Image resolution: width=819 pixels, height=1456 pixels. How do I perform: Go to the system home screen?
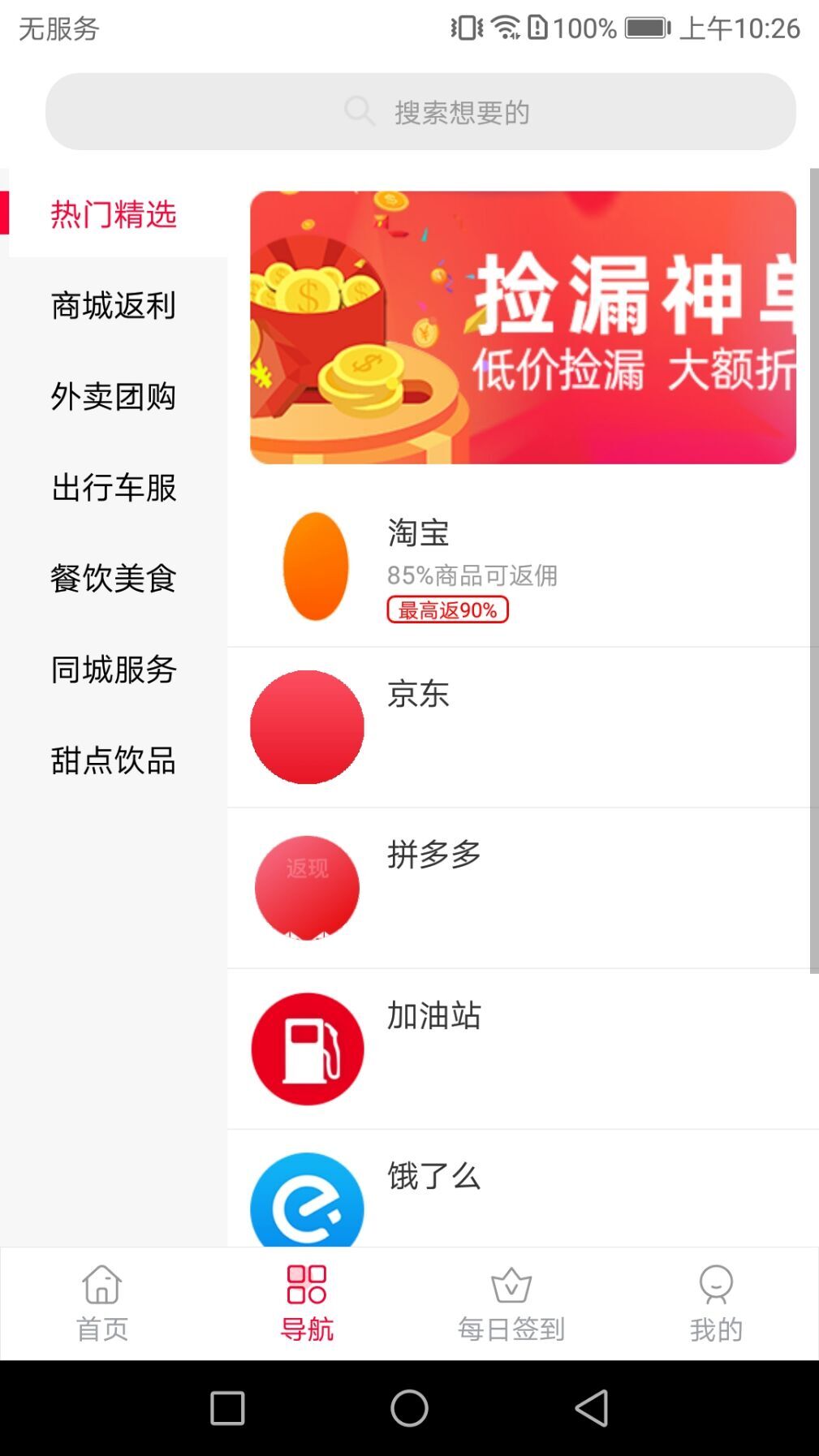click(409, 1407)
